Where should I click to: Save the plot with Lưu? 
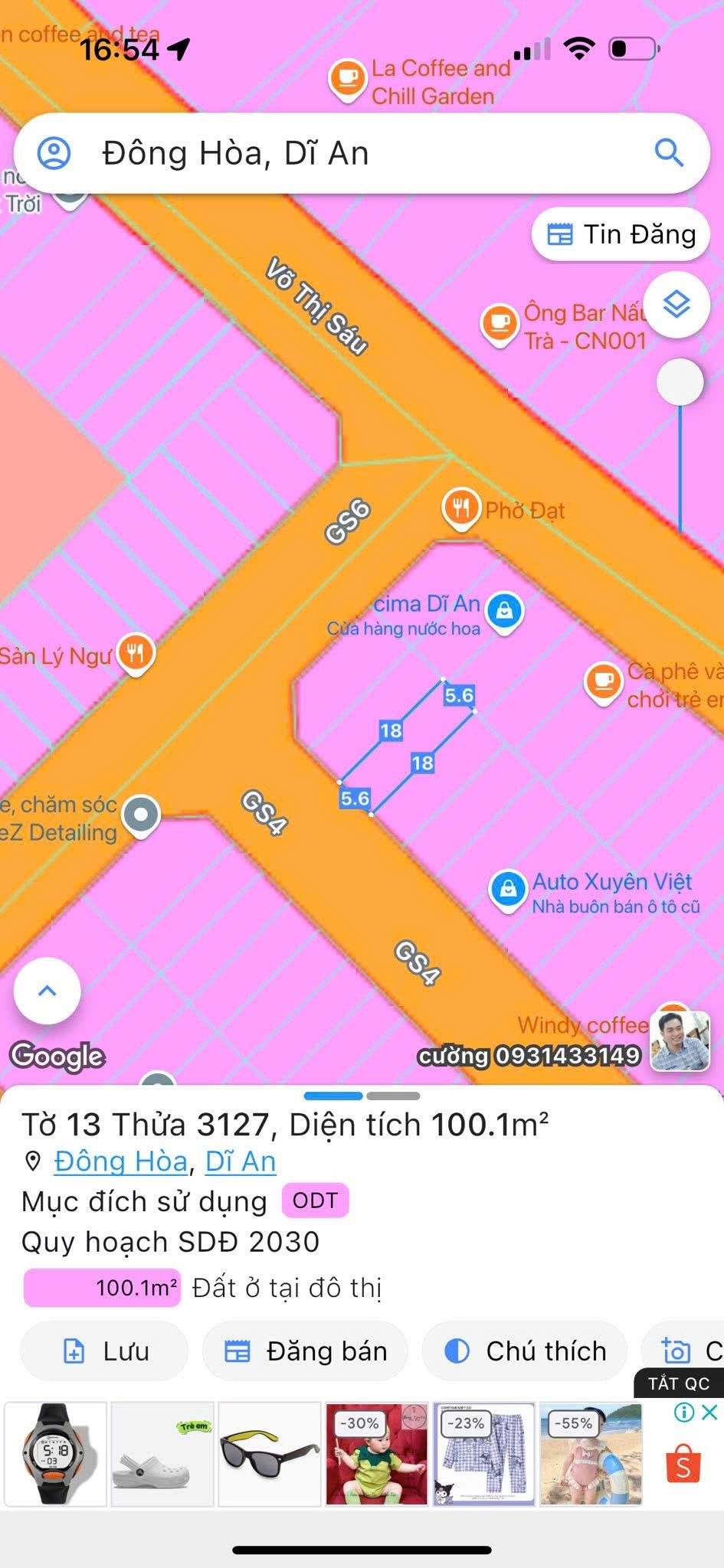104,1351
